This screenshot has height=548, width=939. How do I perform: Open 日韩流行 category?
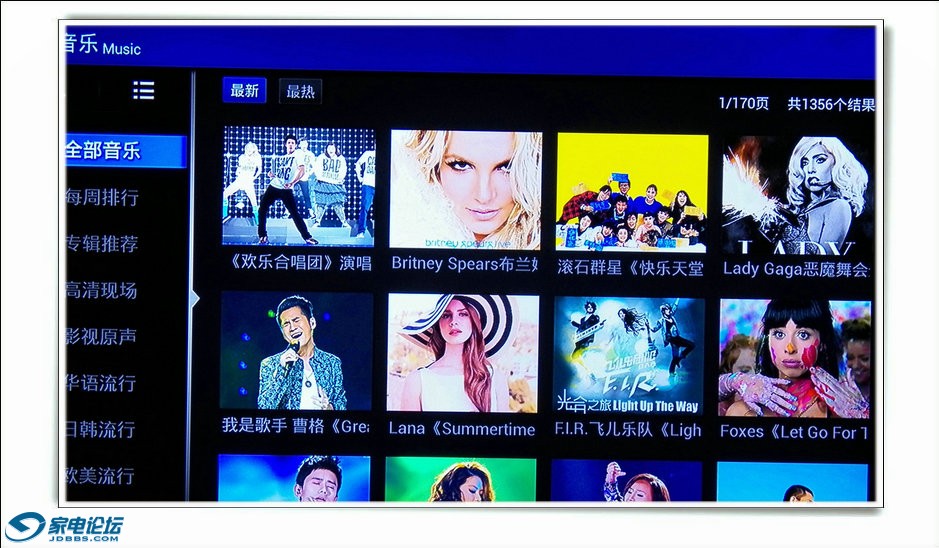103,429
